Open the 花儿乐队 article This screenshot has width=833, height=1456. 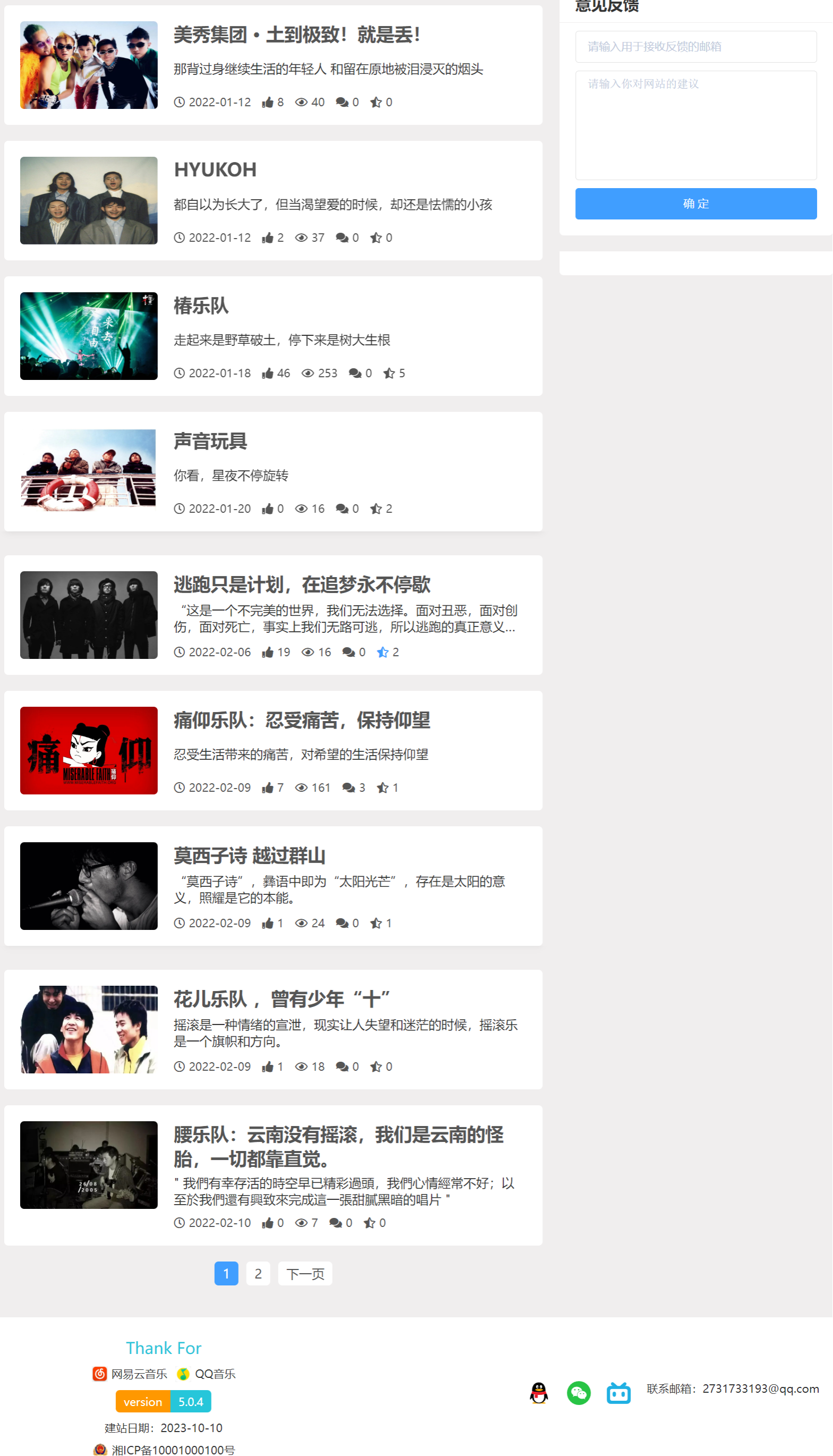(282, 1000)
